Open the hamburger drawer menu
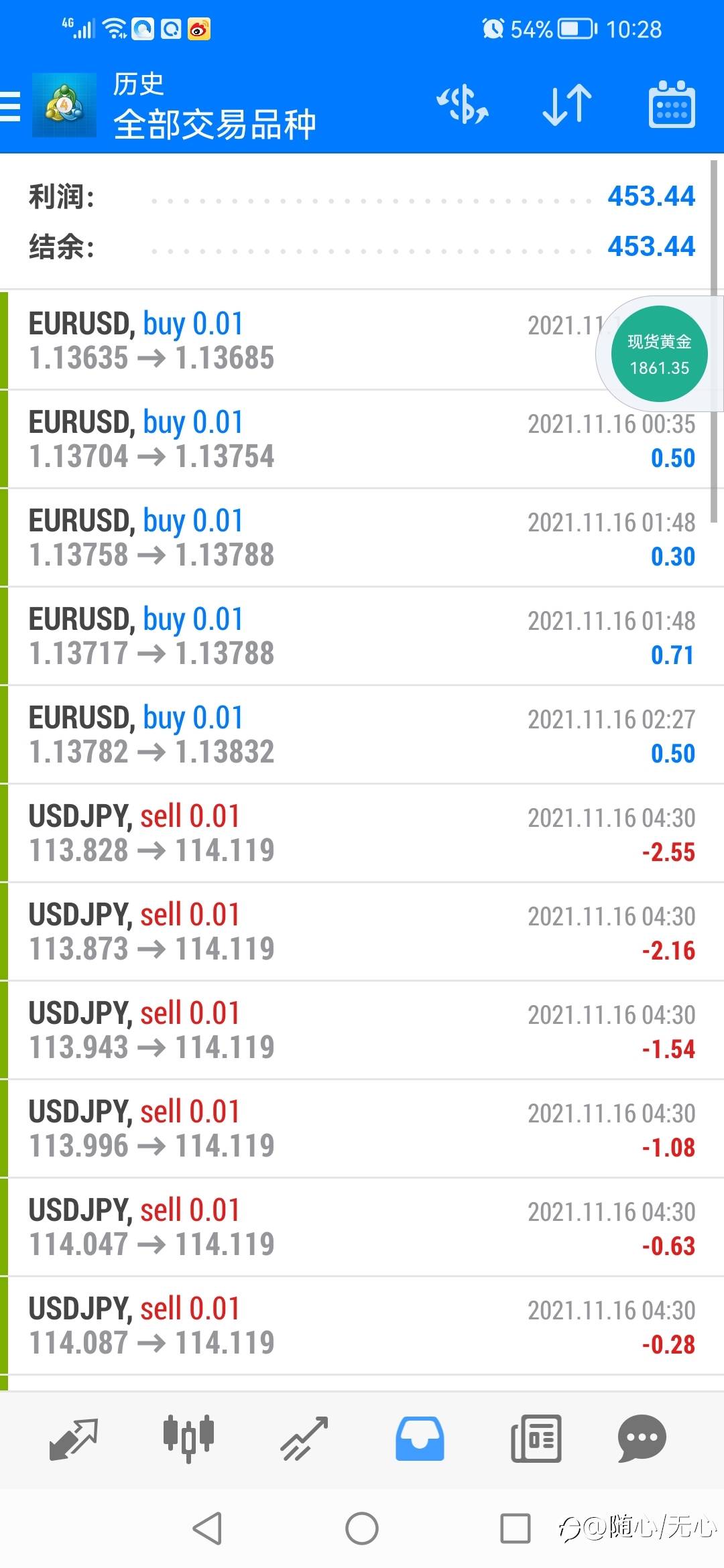The width and height of the screenshot is (724, 1568). (x=11, y=106)
